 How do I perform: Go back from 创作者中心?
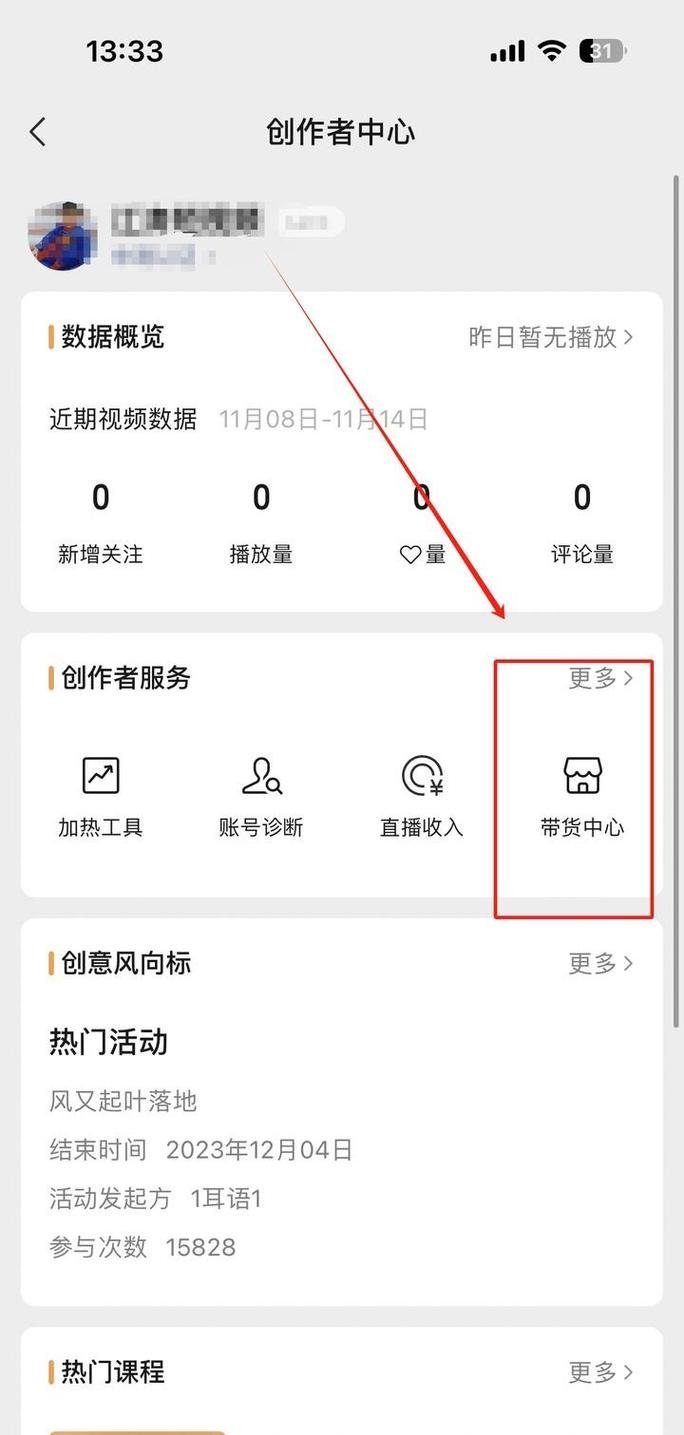pos(38,132)
